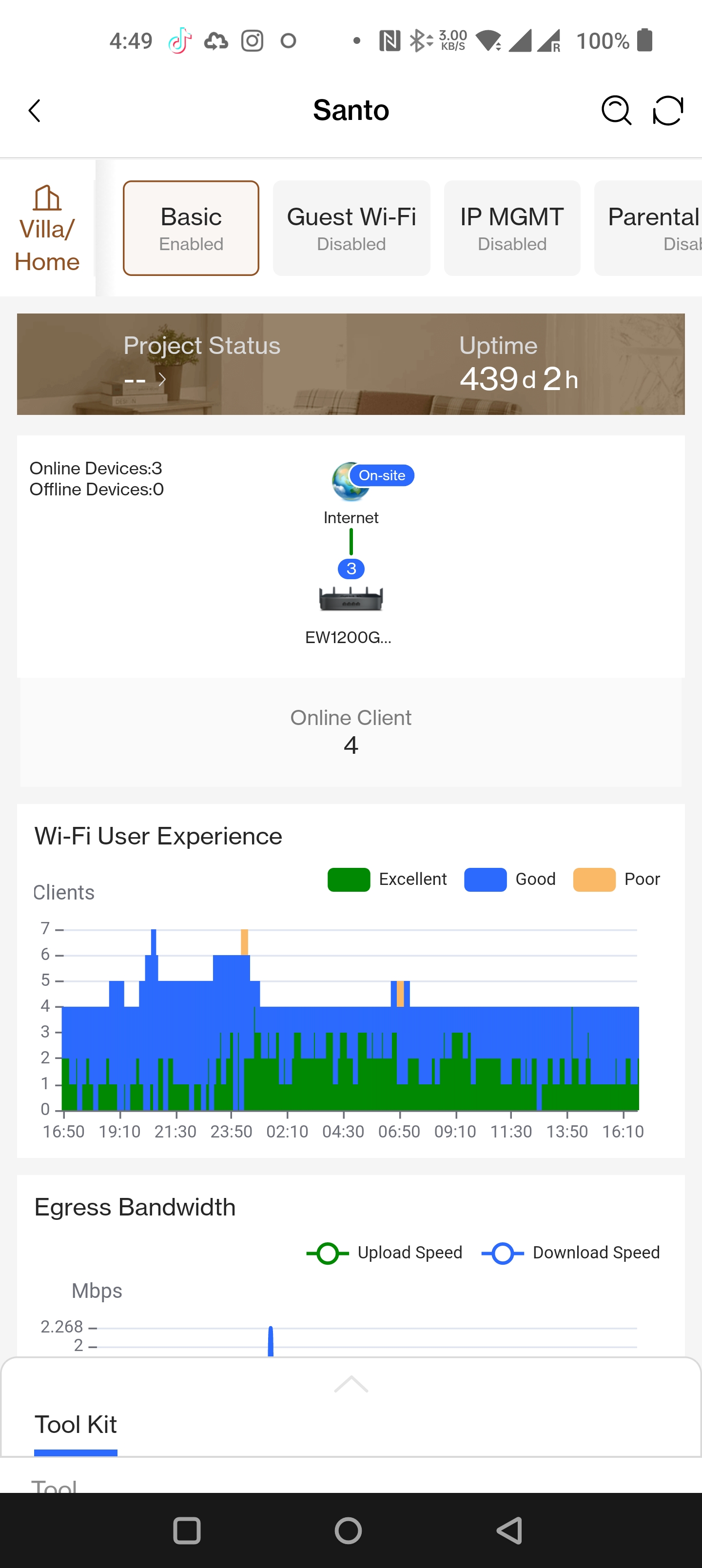The height and width of the screenshot is (1568, 702).
Task: Select the Basic Enabled card
Action: 191,228
